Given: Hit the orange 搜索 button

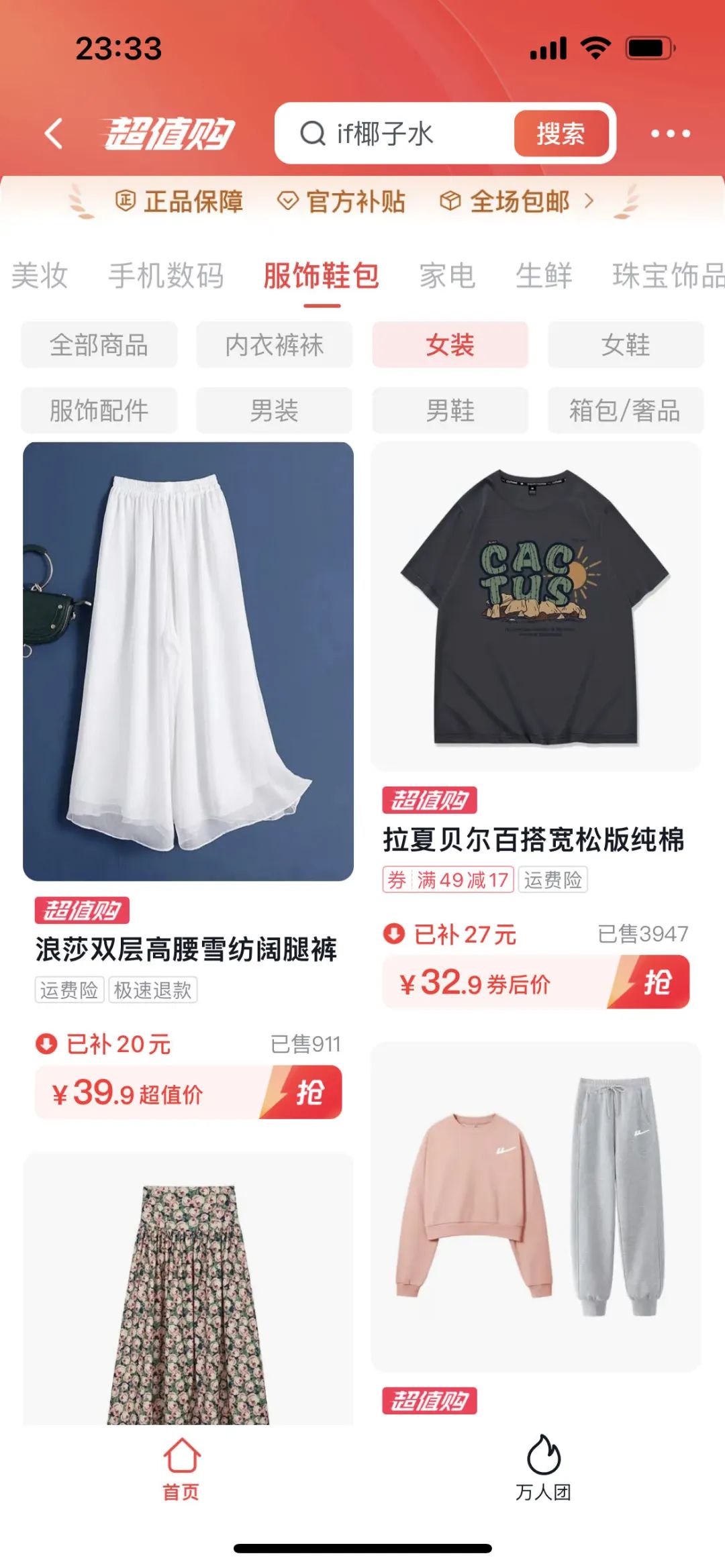Looking at the screenshot, I should [561, 134].
